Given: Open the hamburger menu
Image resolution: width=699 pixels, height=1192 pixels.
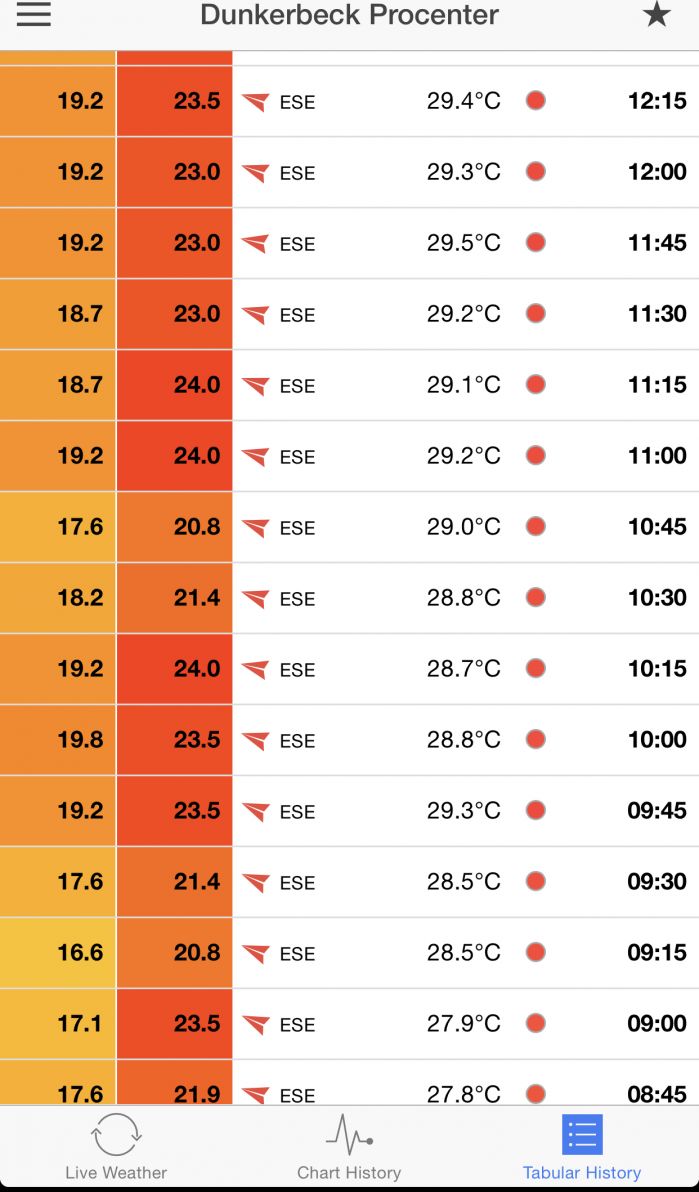Looking at the screenshot, I should point(33,15).
